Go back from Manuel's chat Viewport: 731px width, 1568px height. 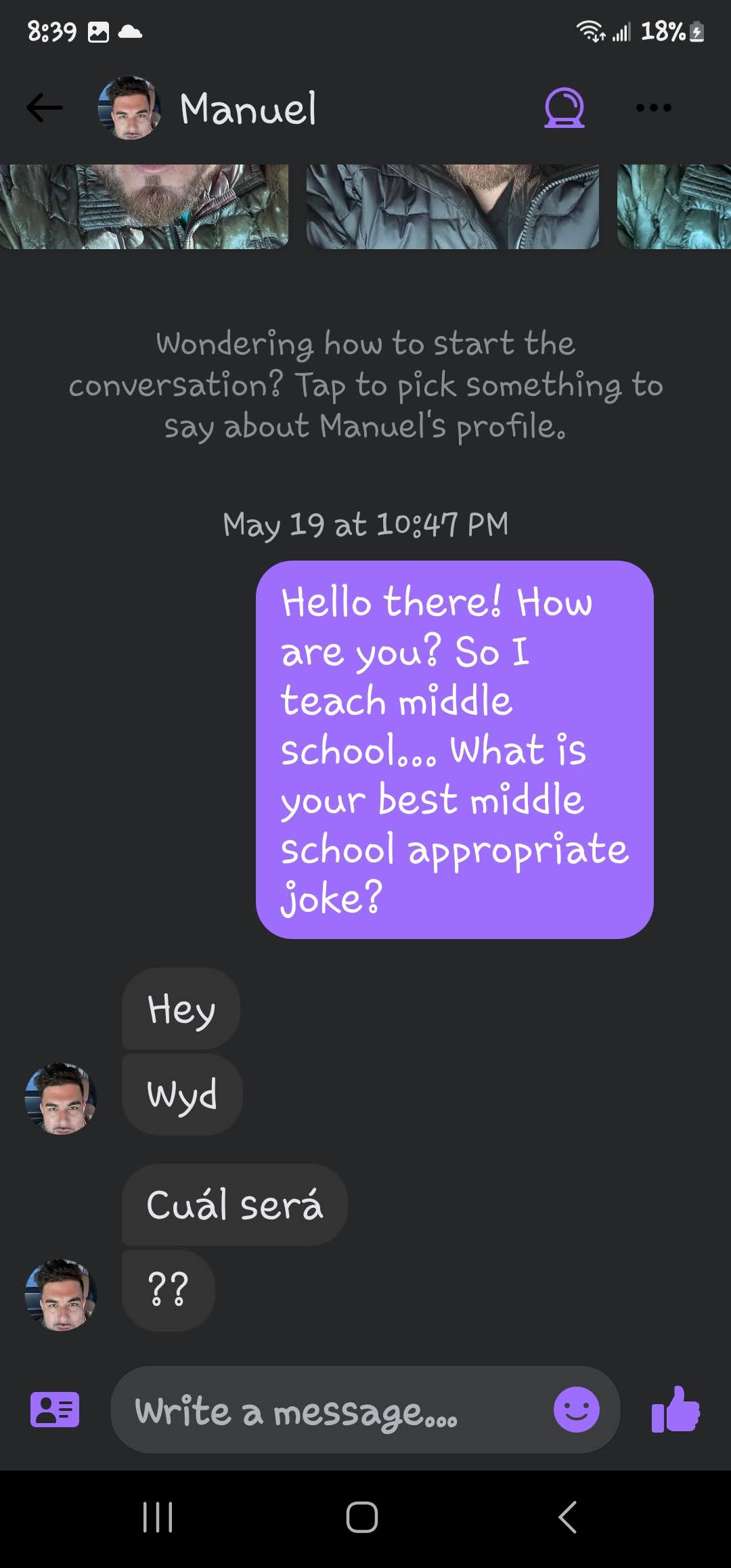point(45,108)
